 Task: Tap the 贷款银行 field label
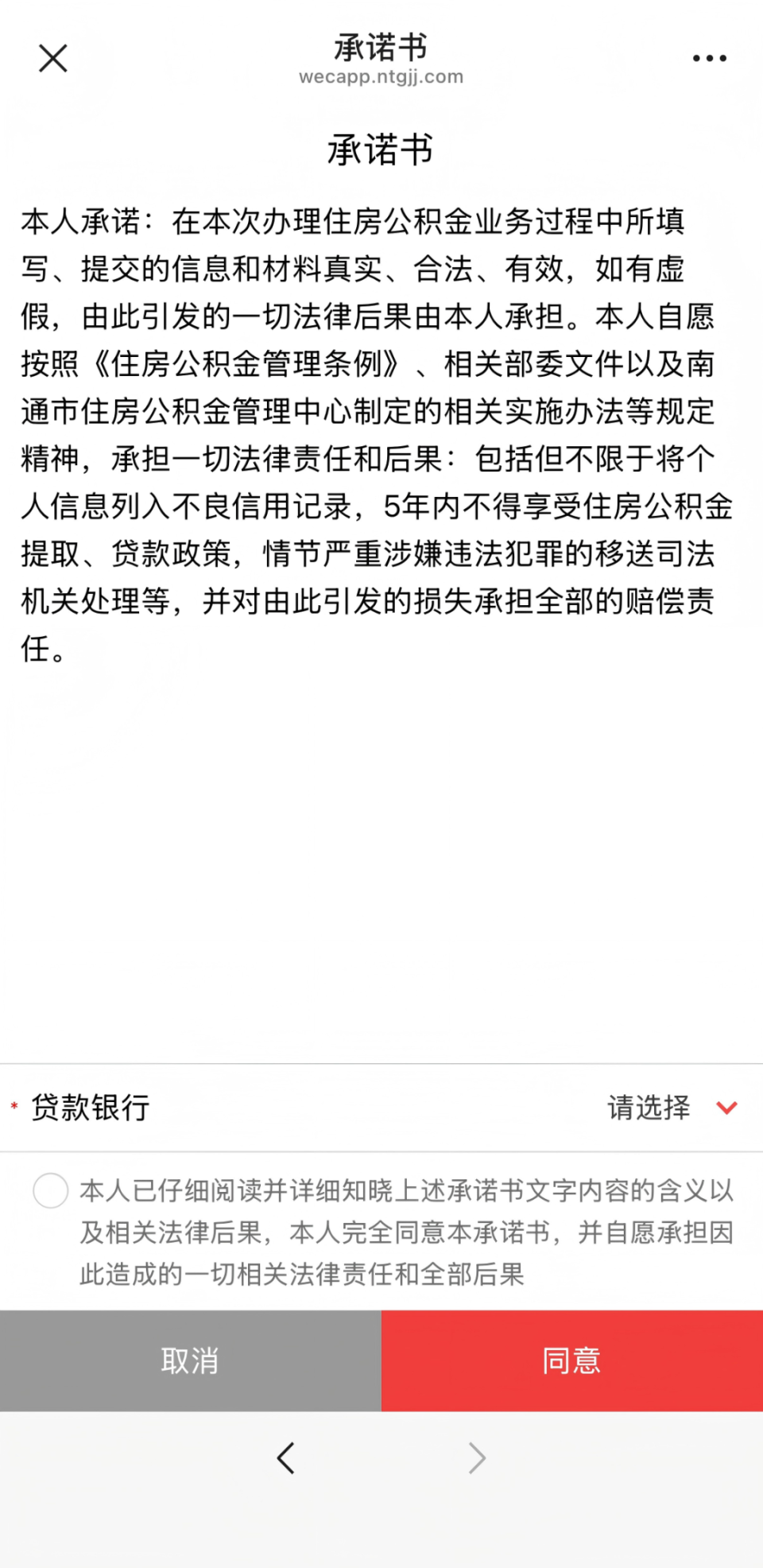91,1107
